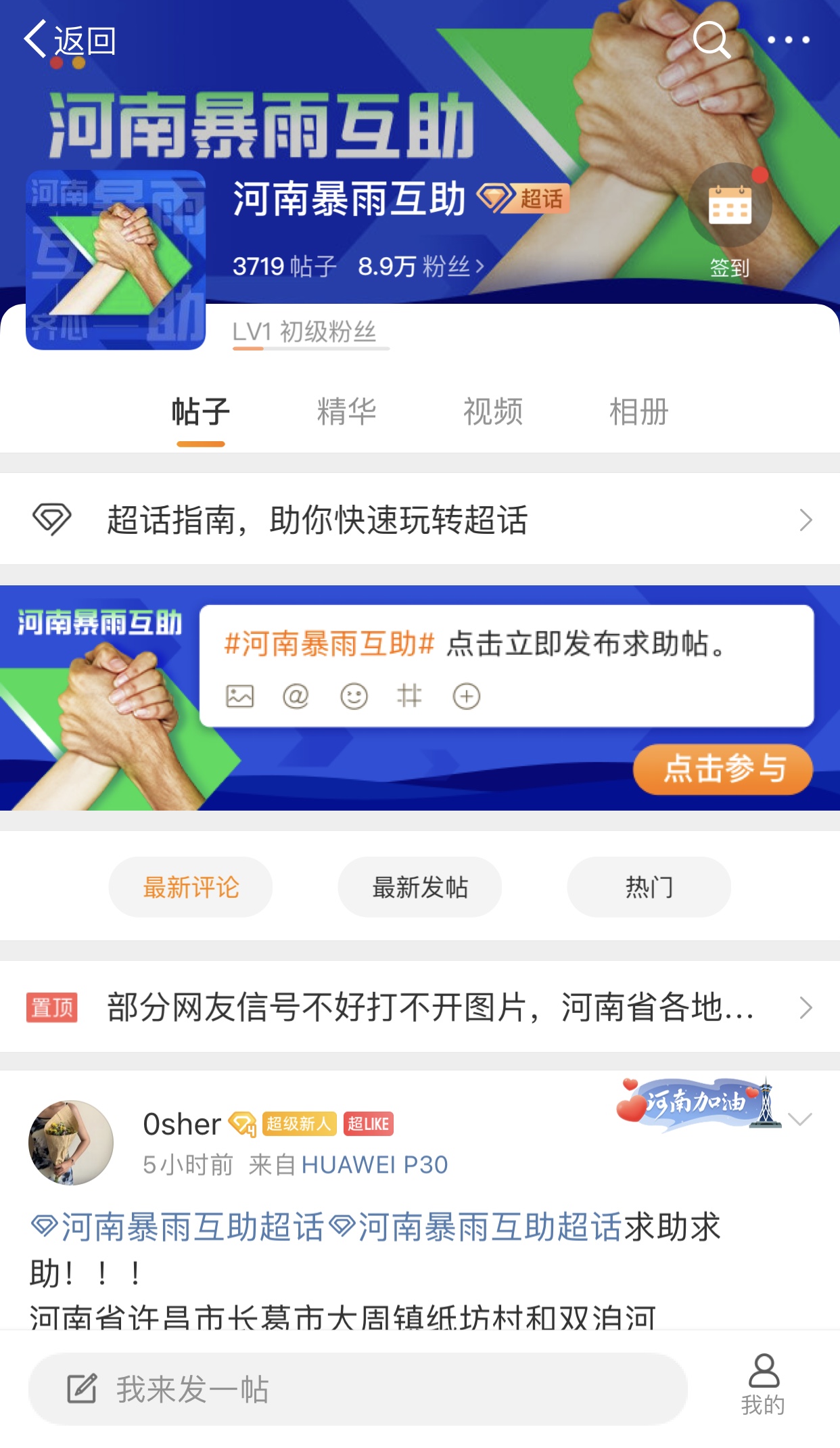Screen dimensions: 840x1448
Task: Open Osher's profile avatar
Action: point(71,1142)
